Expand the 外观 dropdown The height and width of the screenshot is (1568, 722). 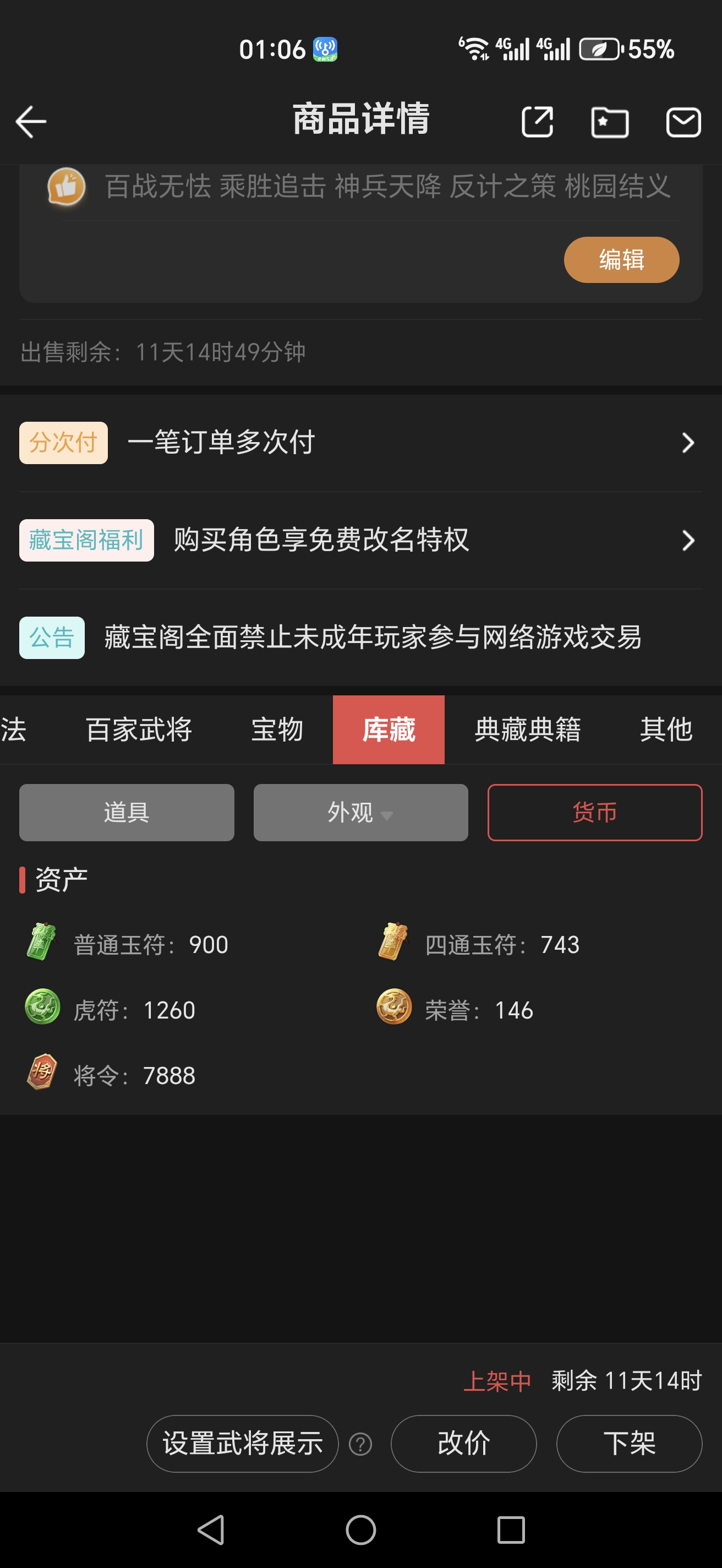click(x=360, y=813)
